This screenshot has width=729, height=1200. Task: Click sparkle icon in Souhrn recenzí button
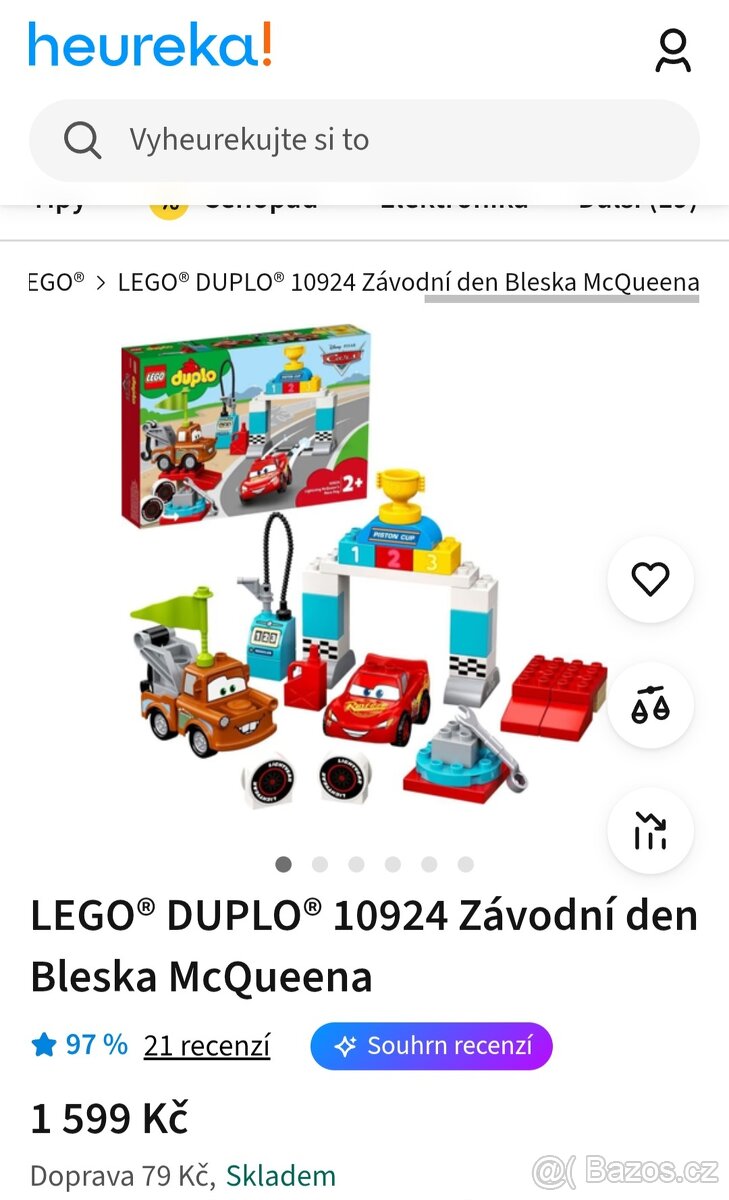tap(345, 1045)
